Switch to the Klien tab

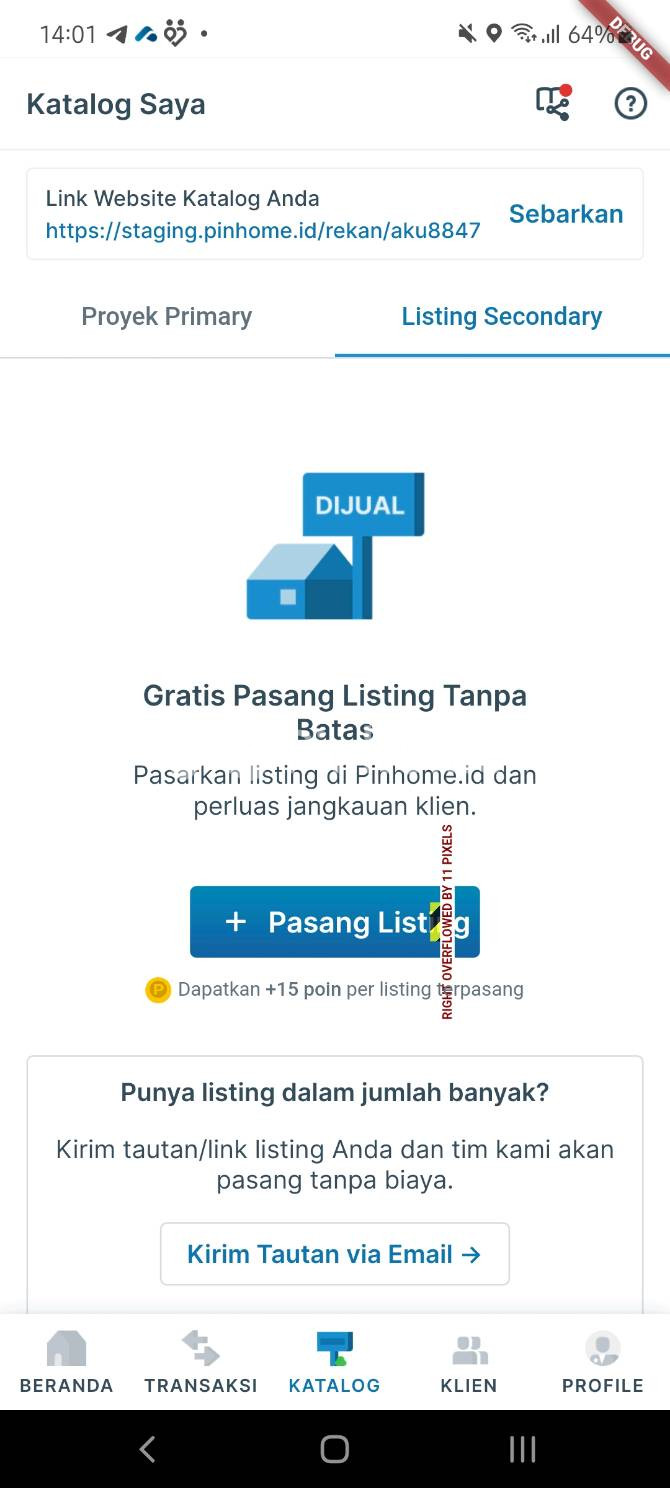click(468, 1362)
